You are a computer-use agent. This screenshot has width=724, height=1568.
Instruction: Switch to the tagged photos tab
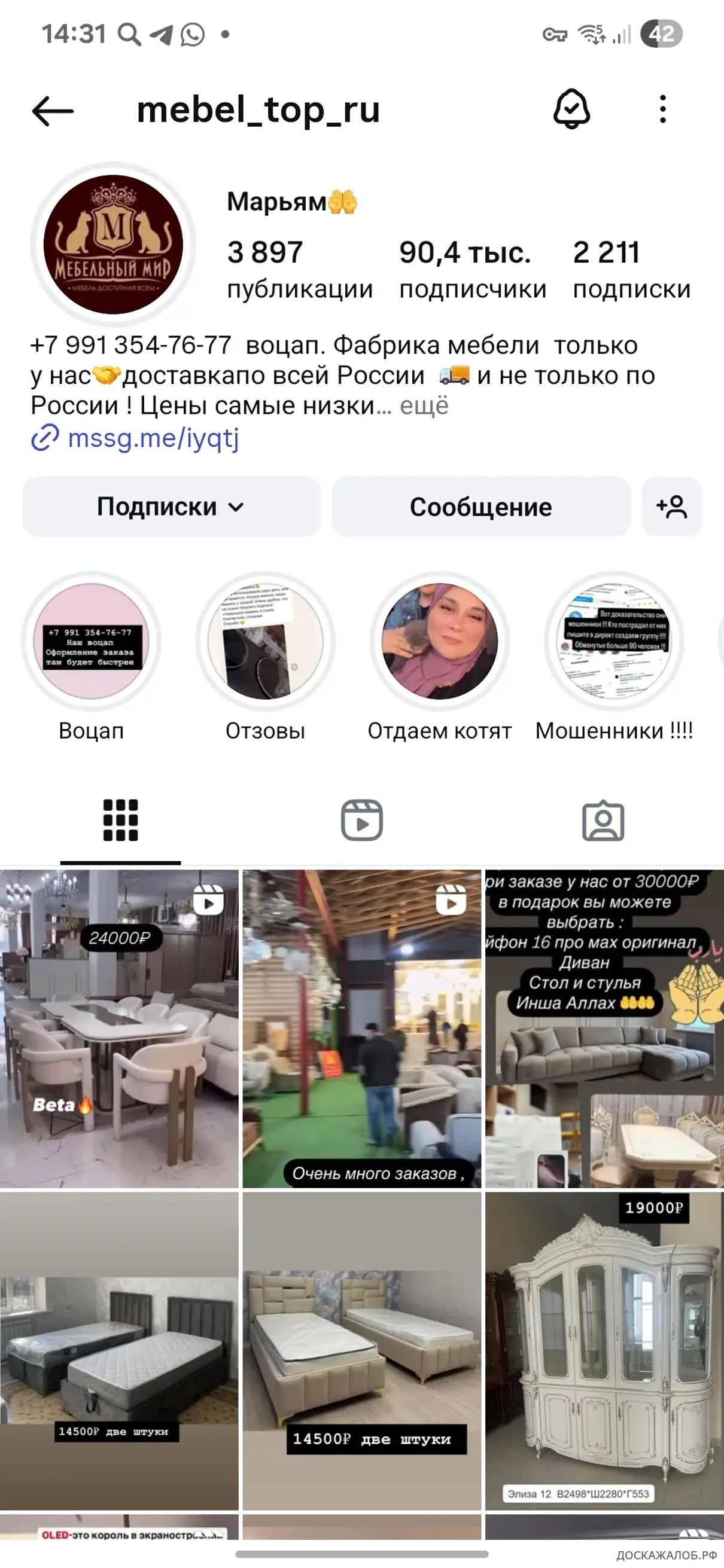[603, 820]
